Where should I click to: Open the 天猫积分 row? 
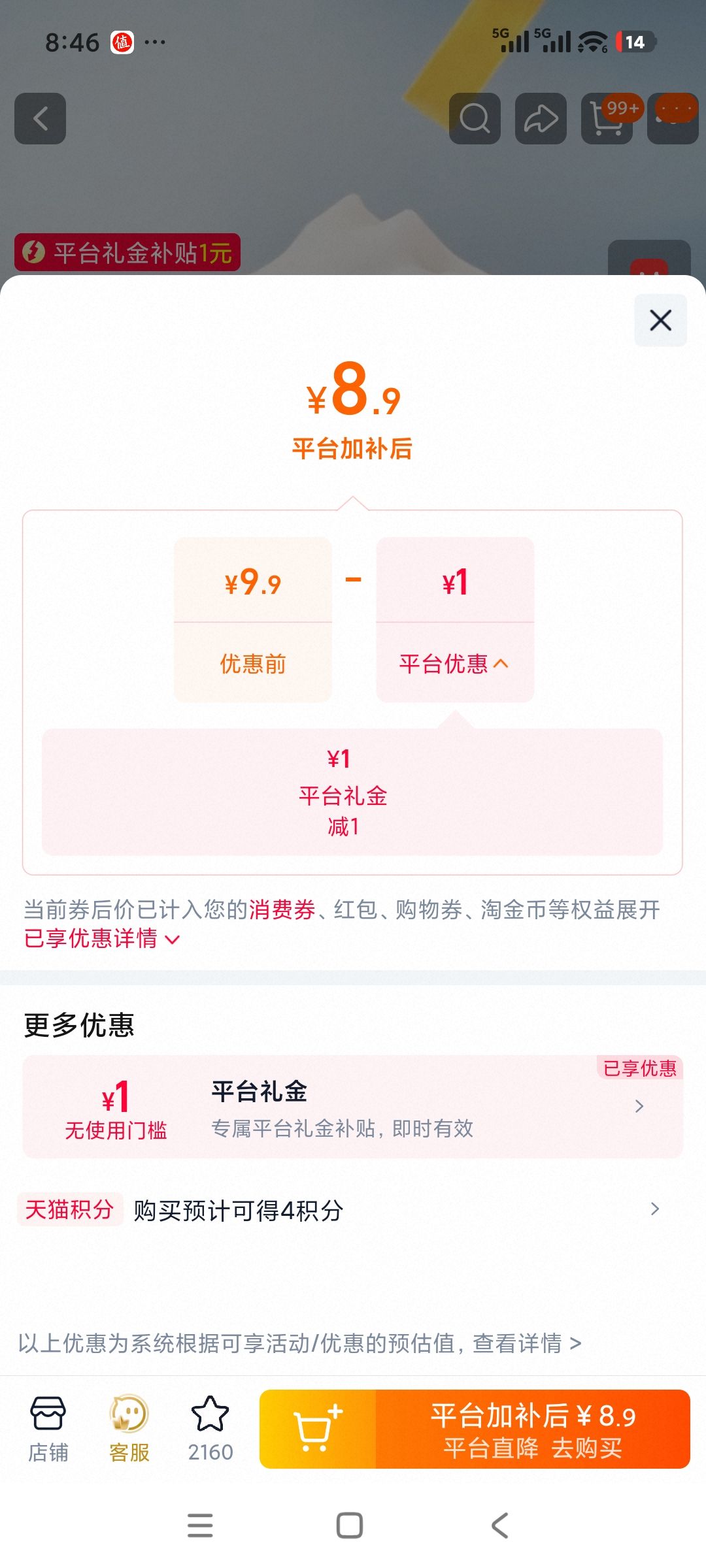(340, 1210)
